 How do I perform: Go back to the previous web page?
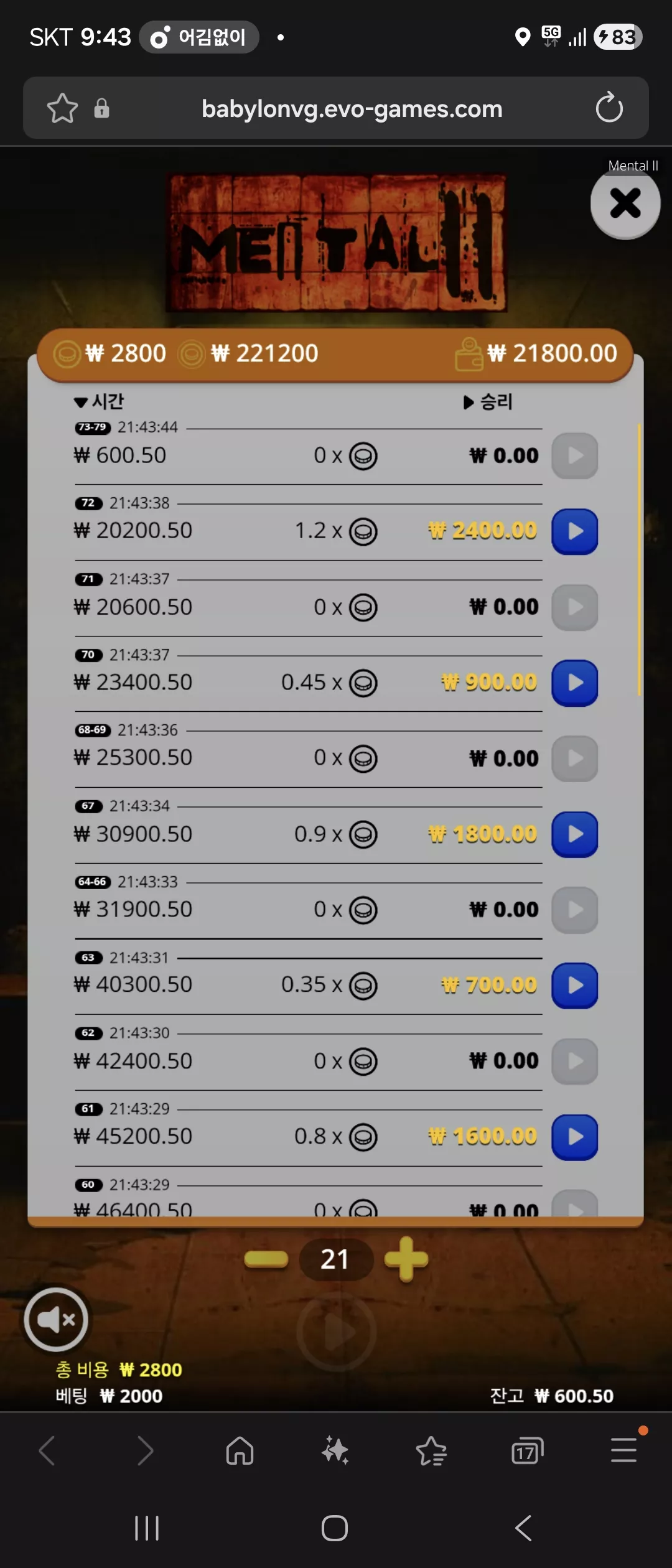pyautogui.click(x=47, y=1451)
